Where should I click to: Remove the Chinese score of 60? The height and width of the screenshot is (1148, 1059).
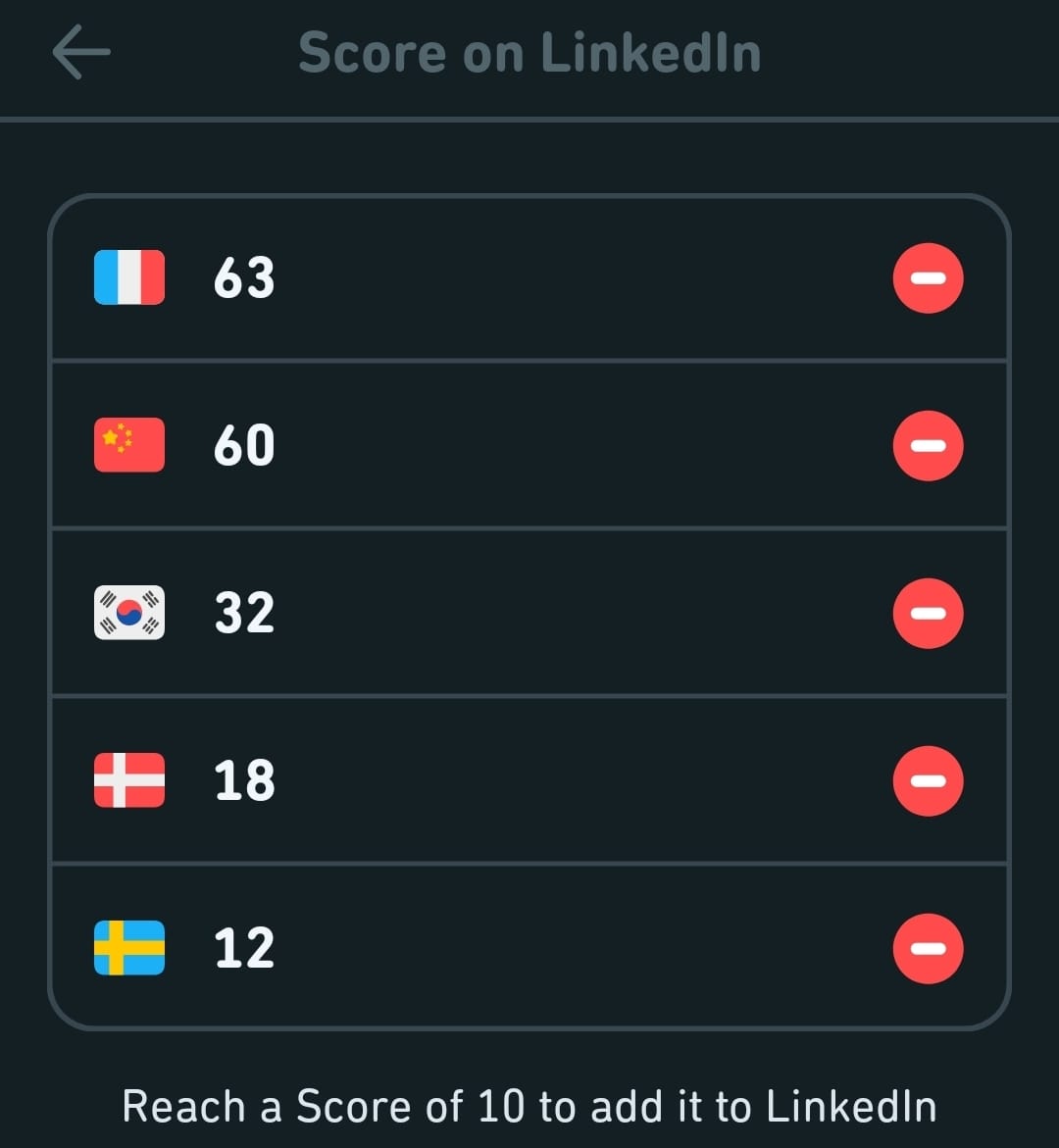click(x=928, y=446)
